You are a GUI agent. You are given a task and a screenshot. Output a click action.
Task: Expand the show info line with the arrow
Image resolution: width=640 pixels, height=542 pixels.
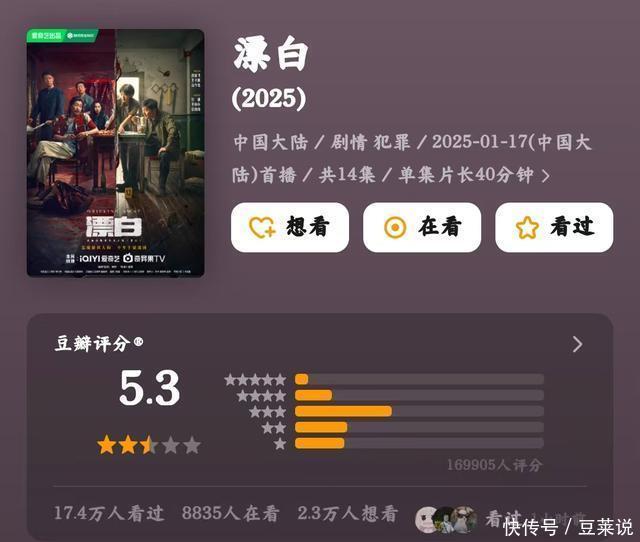pyautogui.click(x=545, y=176)
